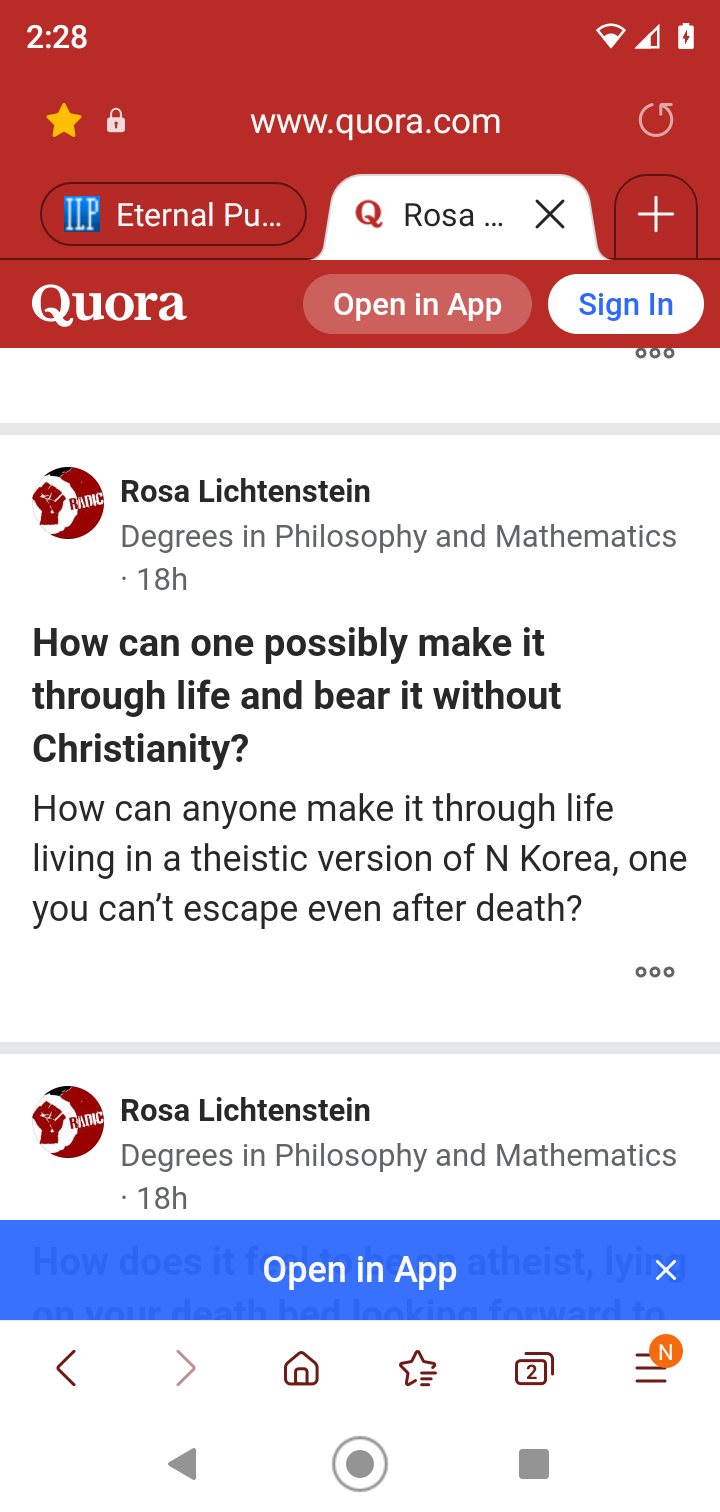
Task: Open the browser main menu
Action: 652,1368
